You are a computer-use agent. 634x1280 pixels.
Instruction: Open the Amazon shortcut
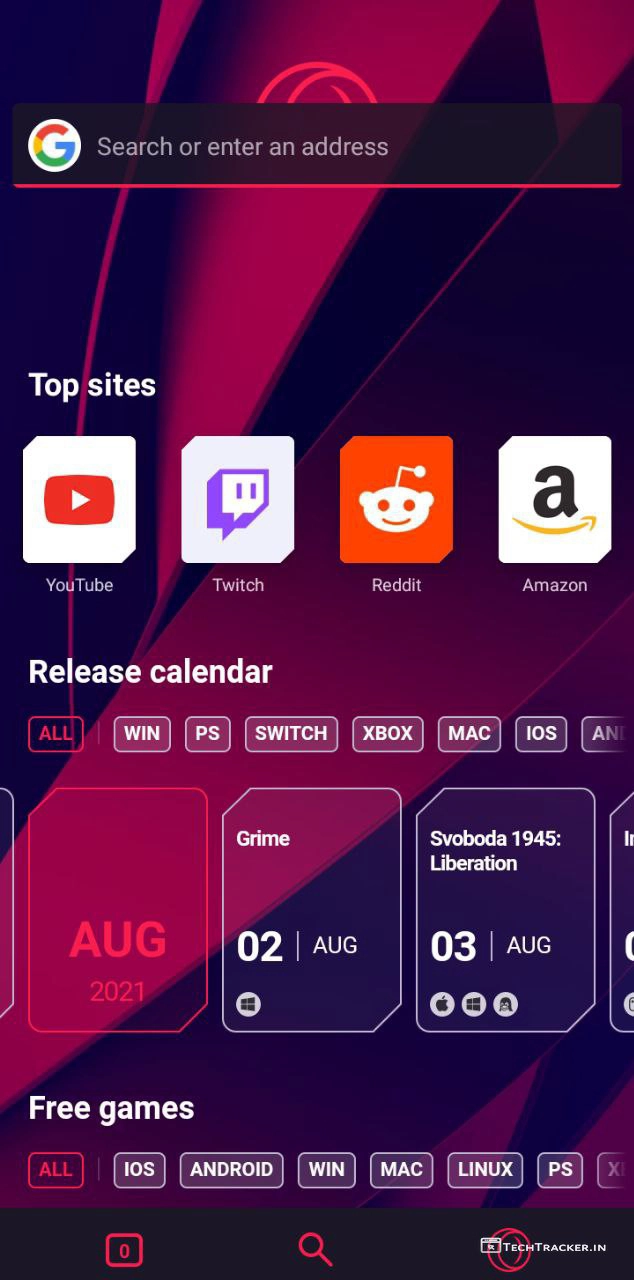click(555, 499)
